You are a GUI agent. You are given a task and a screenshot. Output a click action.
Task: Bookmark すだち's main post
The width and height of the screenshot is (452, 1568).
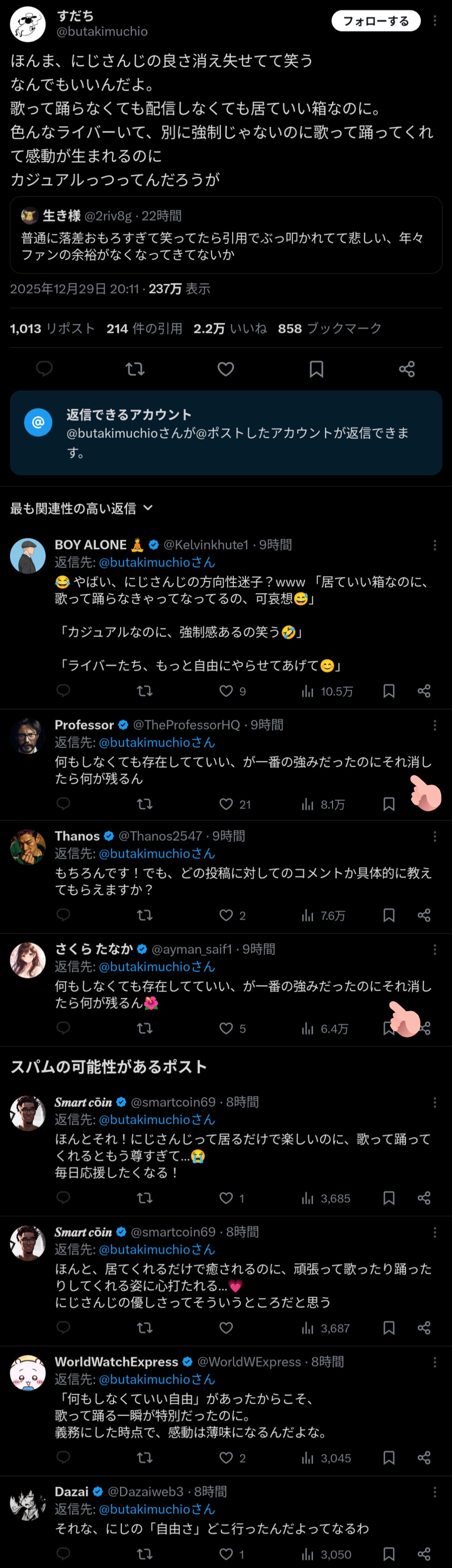316,369
